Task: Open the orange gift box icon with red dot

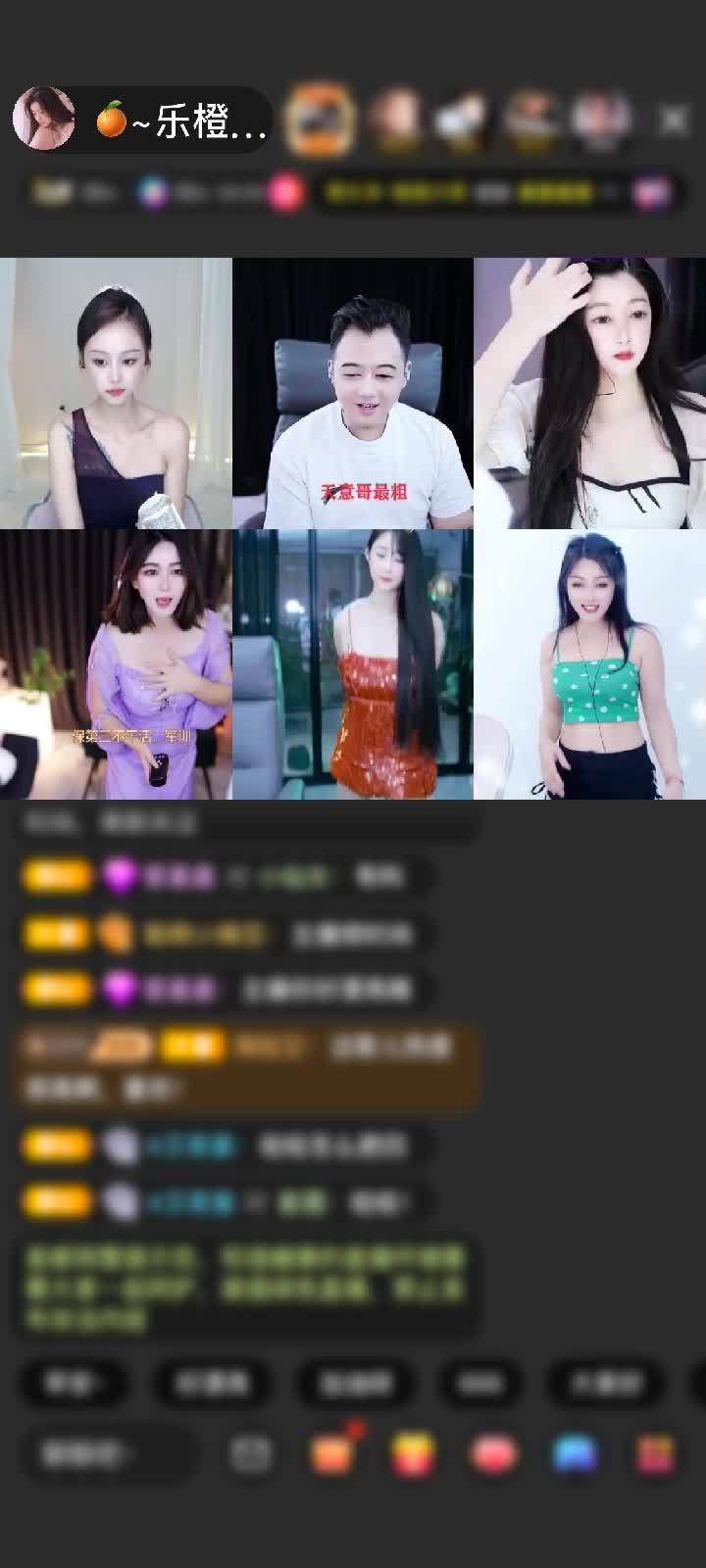Action: [x=333, y=1453]
